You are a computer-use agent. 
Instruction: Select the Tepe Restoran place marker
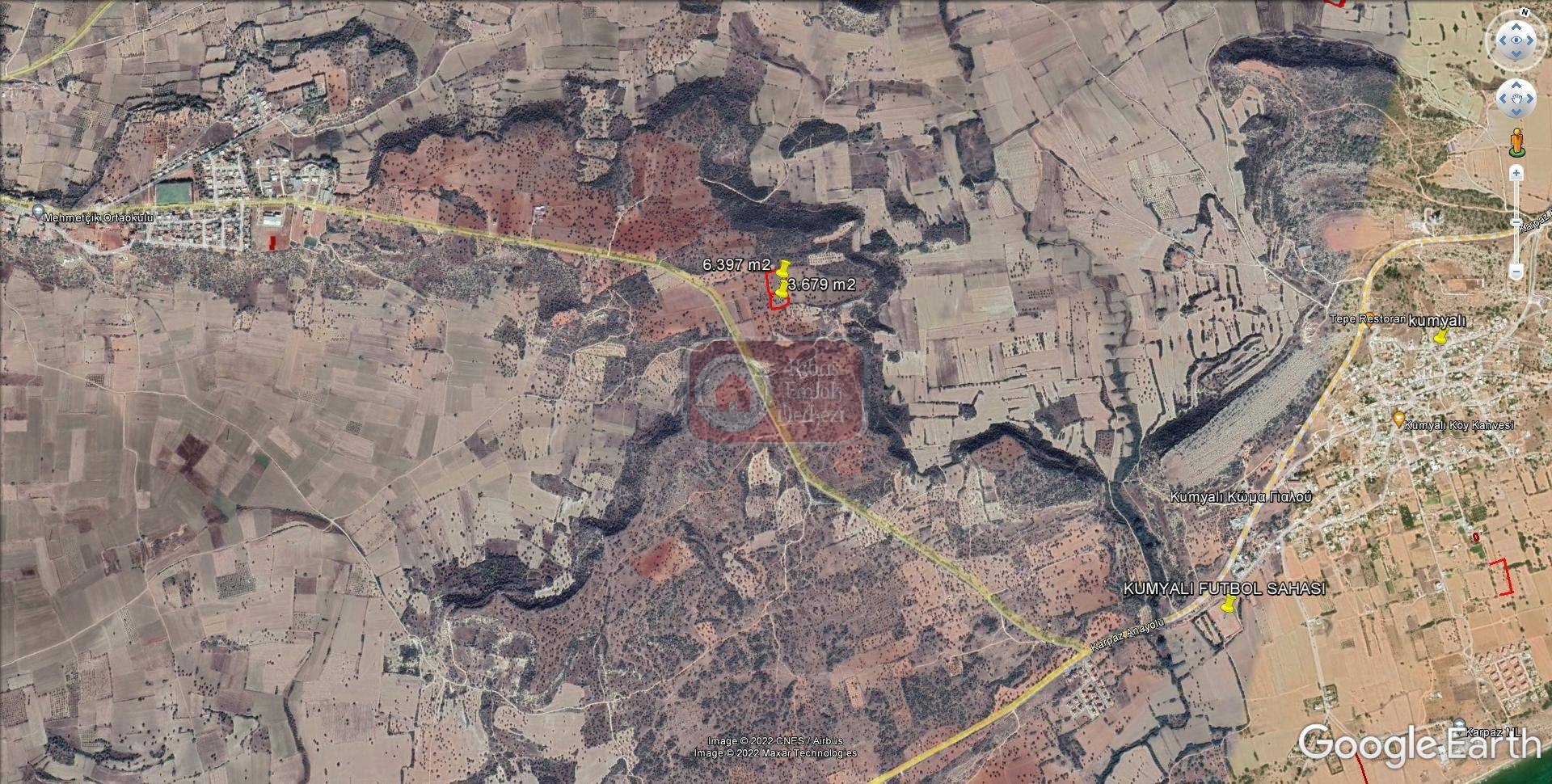tap(1370, 318)
